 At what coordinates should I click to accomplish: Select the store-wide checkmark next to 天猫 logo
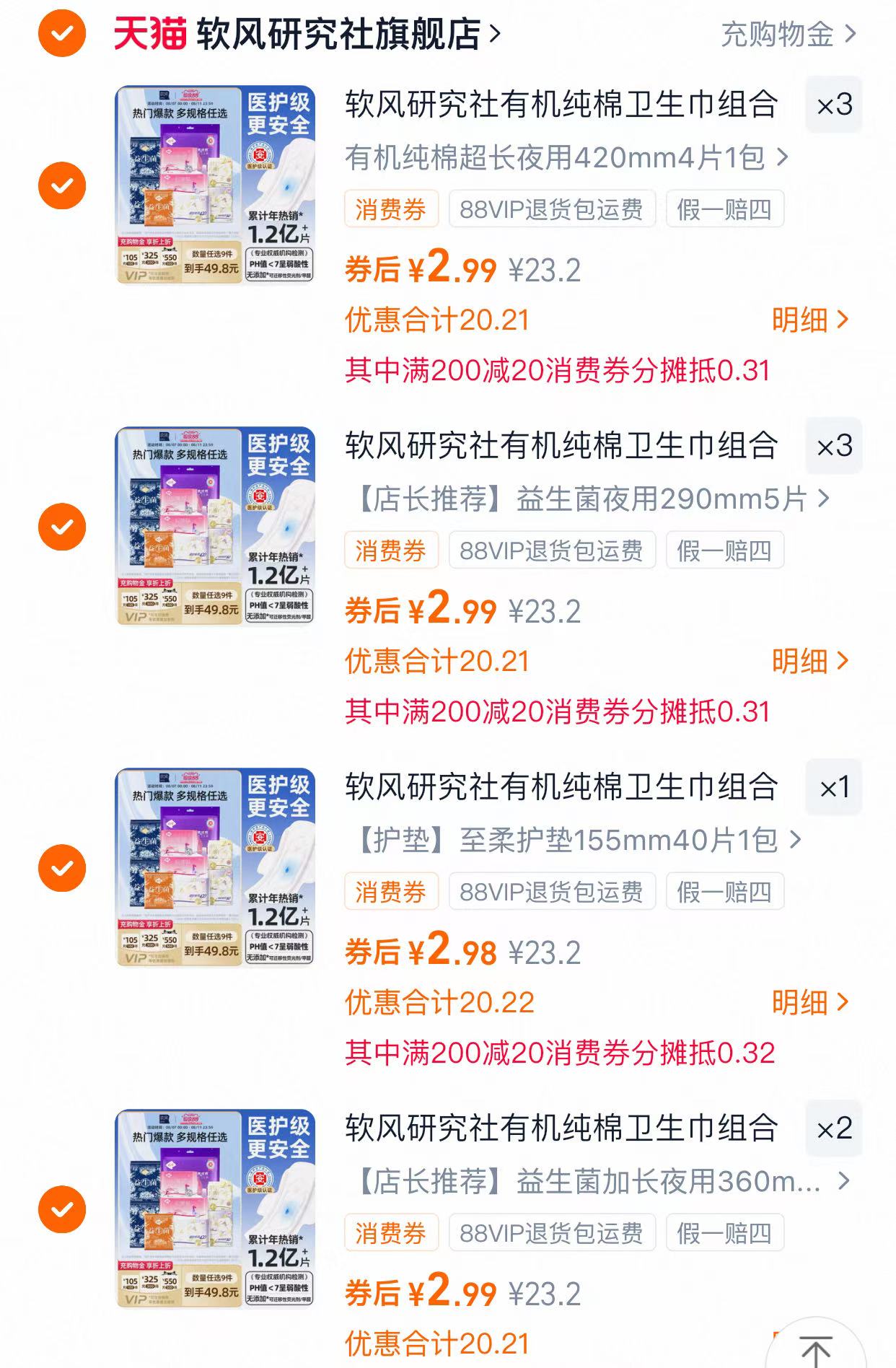(x=62, y=34)
